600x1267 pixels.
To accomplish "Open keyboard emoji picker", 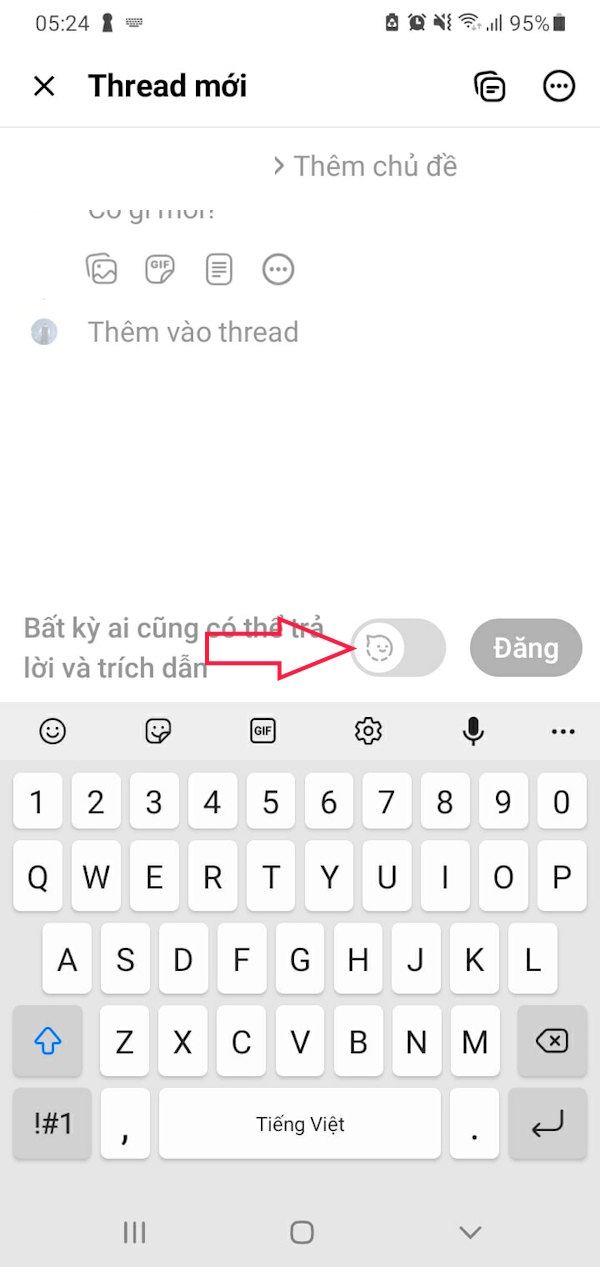I will click(52, 731).
